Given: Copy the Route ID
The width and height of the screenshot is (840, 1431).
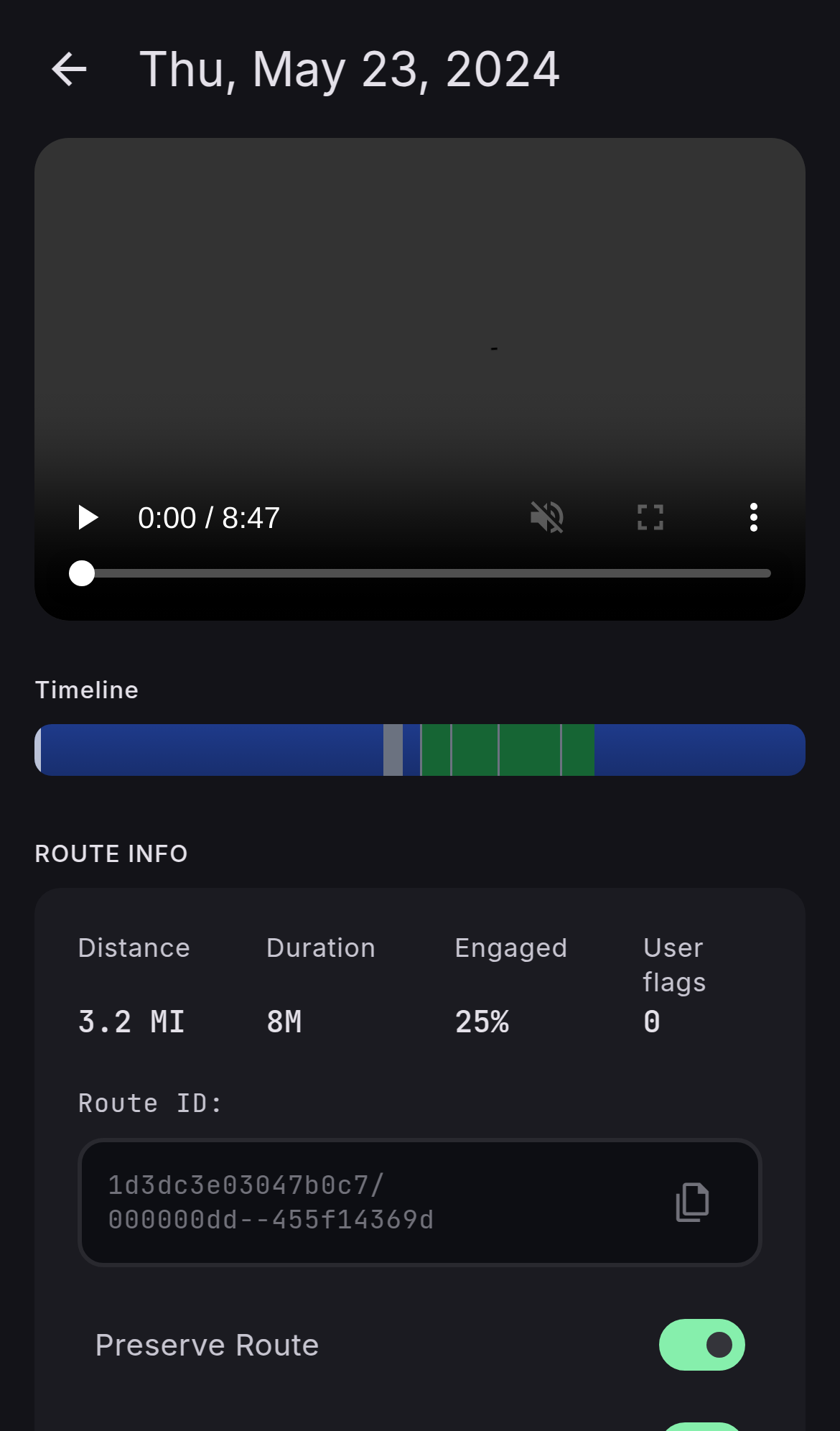Looking at the screenshot, I should [693, 1202].
